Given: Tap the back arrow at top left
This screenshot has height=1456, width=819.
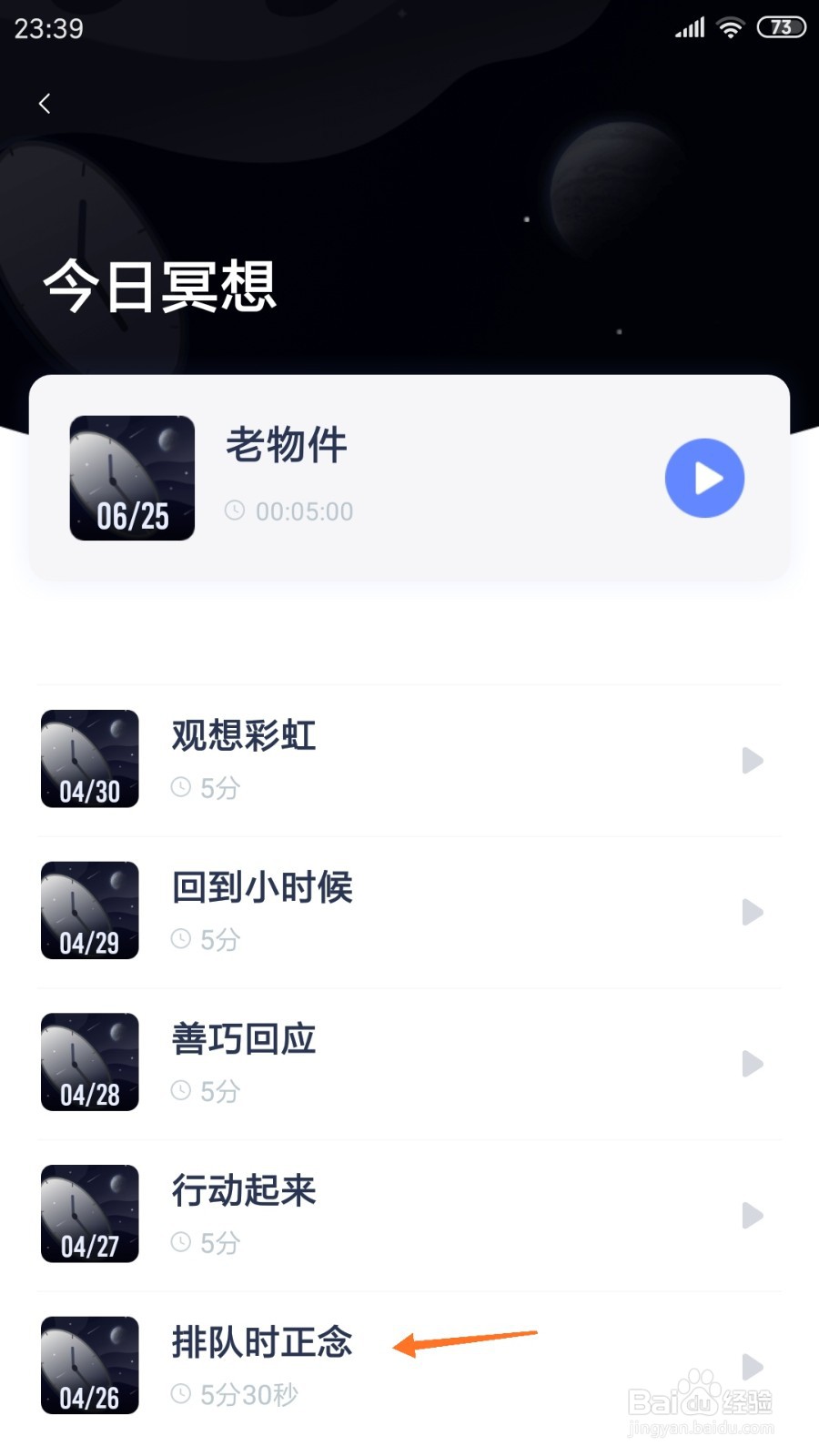Looking at the screenshot, I should click(45, 103).
